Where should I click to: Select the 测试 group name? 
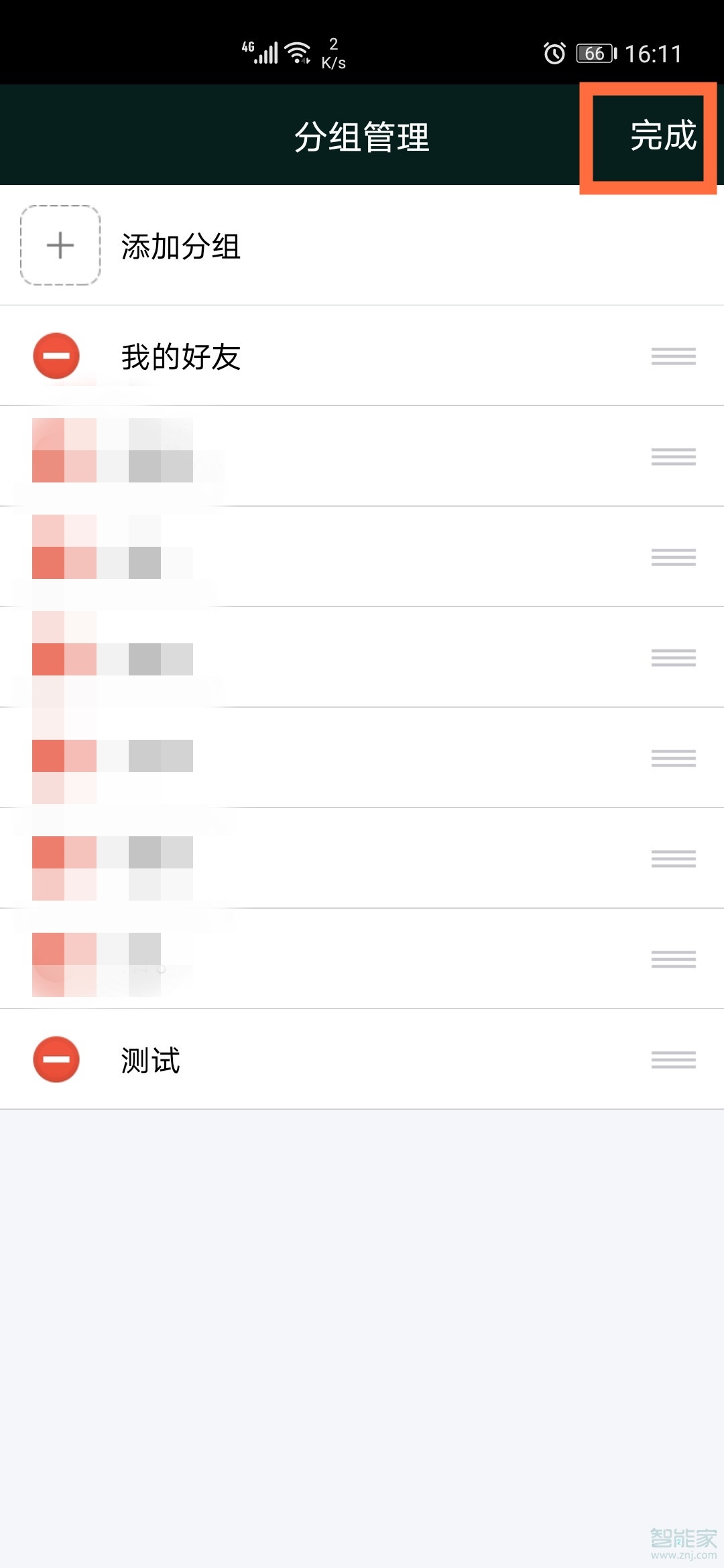(149, 1059)
